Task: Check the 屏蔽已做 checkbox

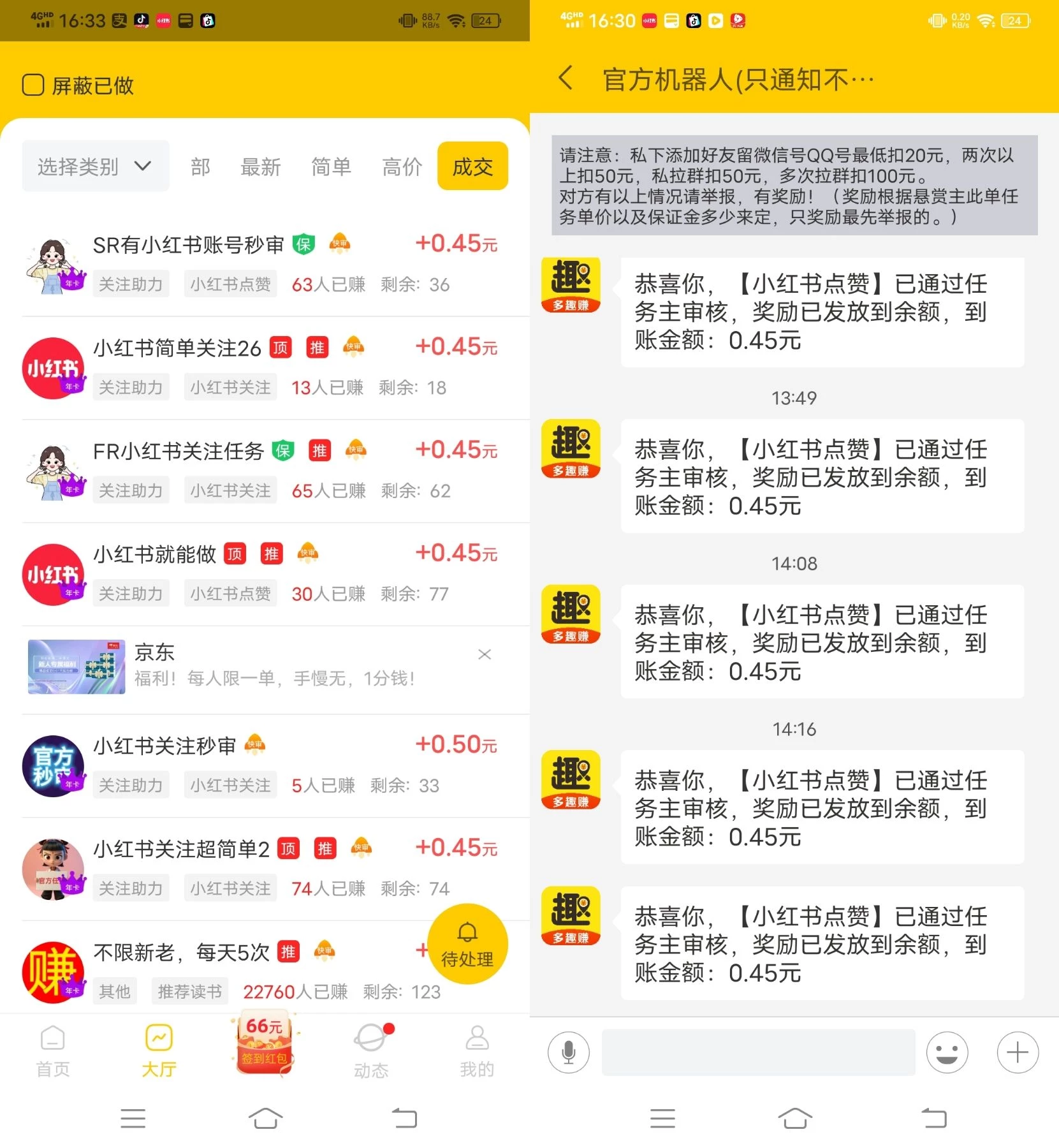Action: click(x=33, y=85)
